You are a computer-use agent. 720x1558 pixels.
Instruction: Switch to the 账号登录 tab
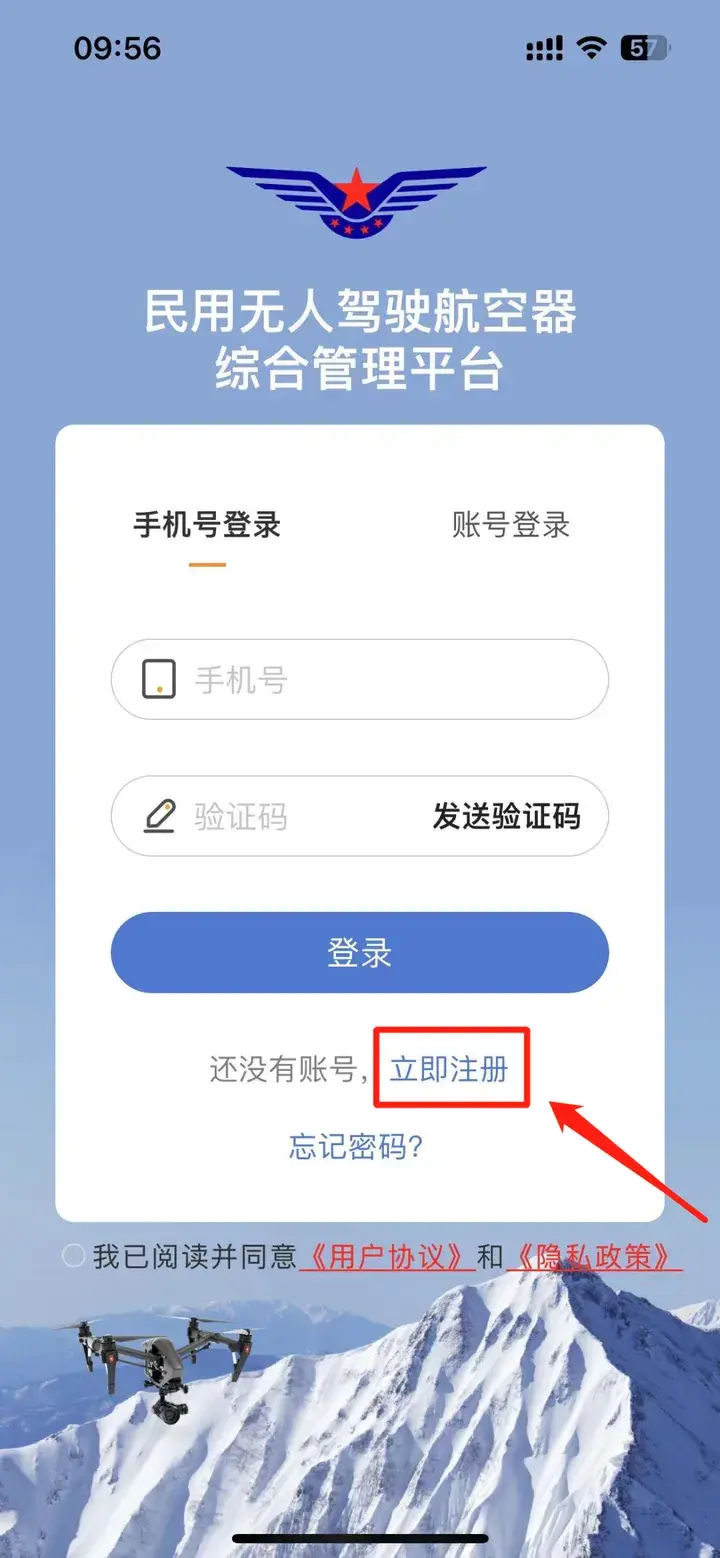pyautogui.click(x=510, y=524)
